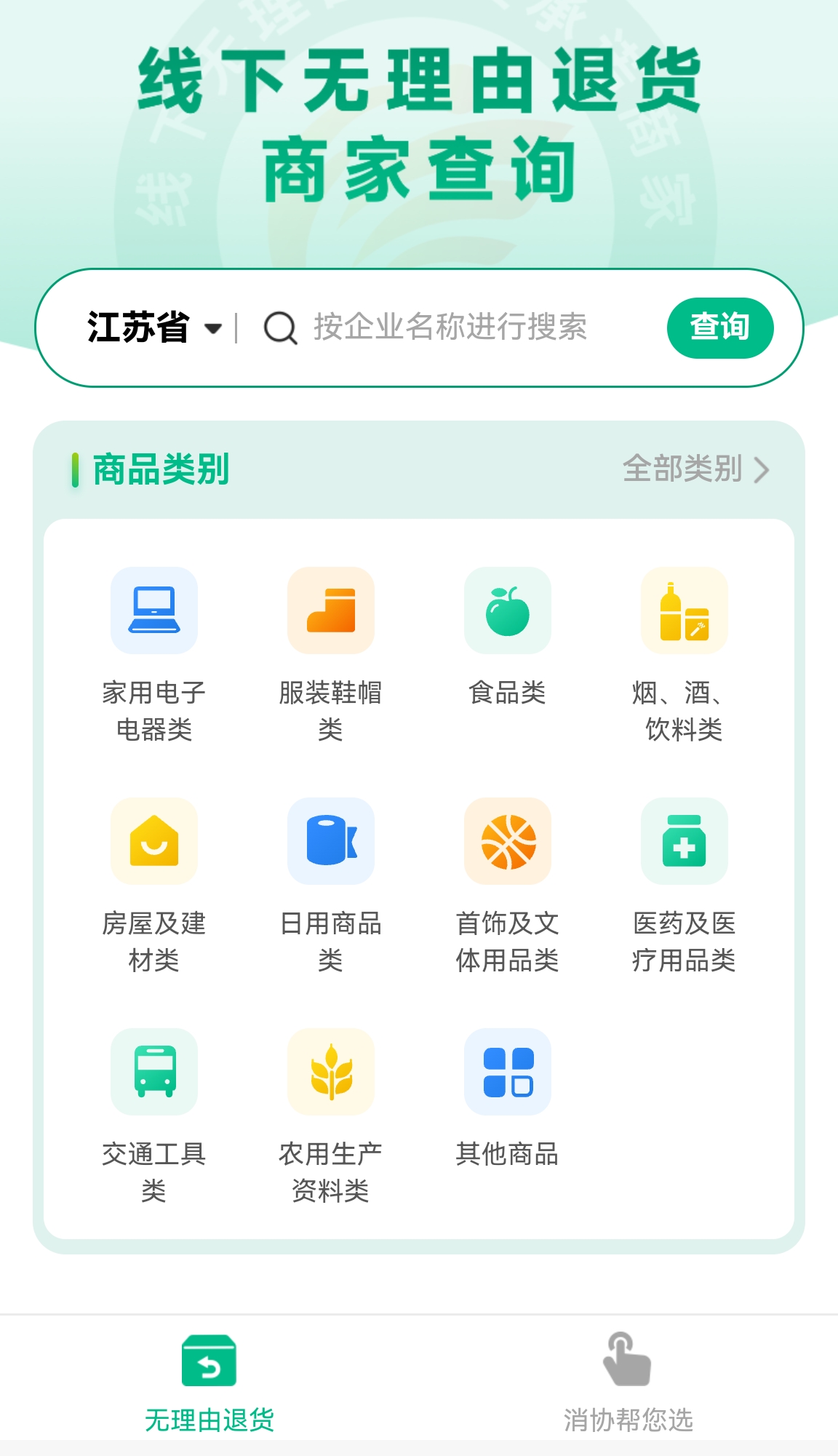This screenshot has width=838, height=1456.
Task: Select the 家用电子电器类 category
Action: click(x=154, y=655)
